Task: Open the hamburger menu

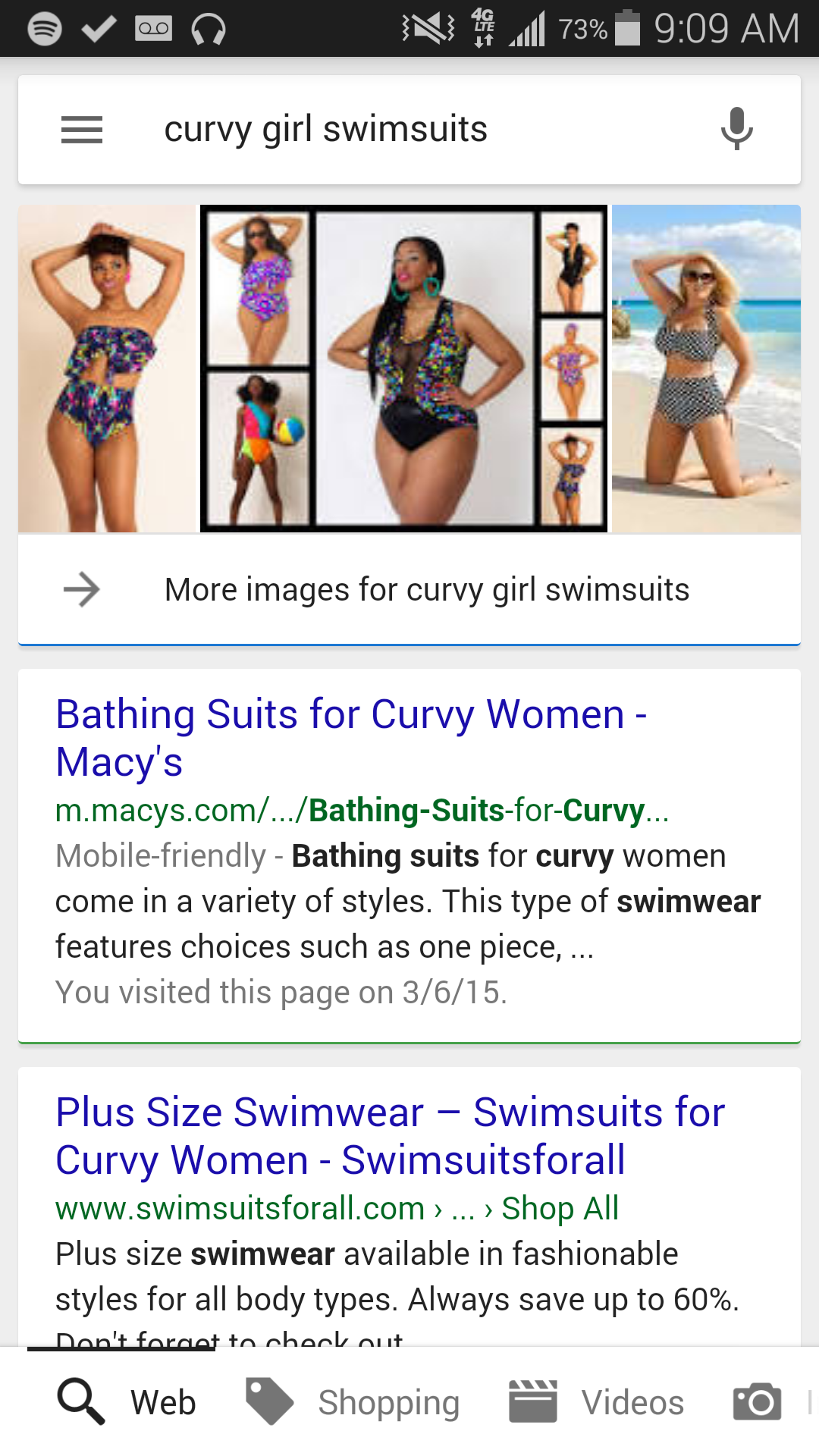Action: tap(82, 130)
